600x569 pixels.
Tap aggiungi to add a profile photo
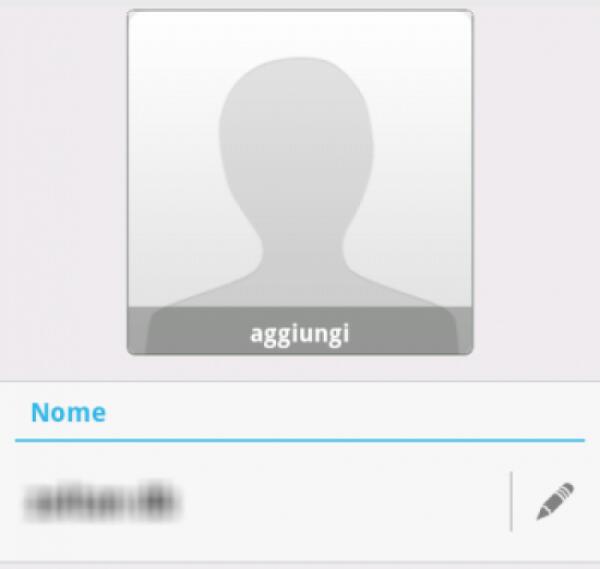[x=299, y=333]
